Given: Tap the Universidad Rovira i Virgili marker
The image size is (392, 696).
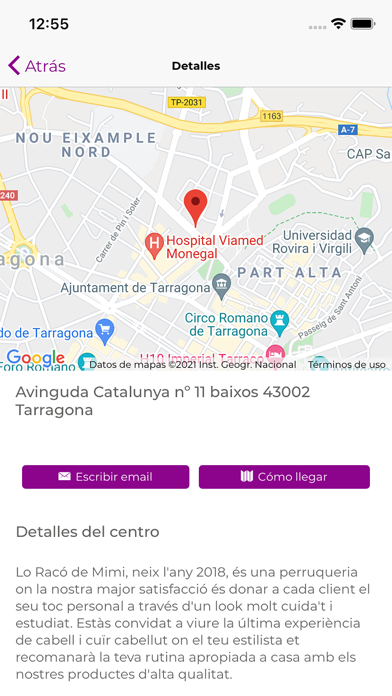Looking at the screenshot, I should pos(364,241).
